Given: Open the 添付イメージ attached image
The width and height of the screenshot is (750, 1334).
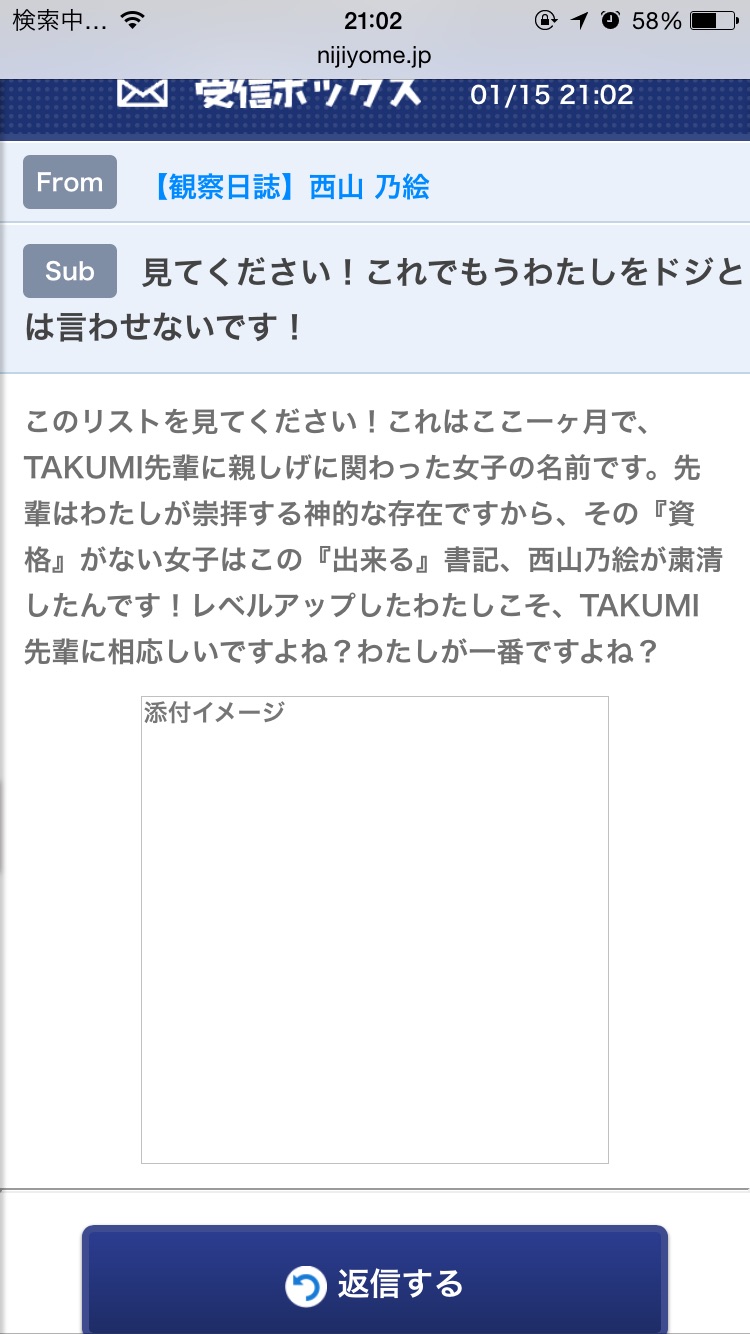Looking at the screenshot, I should pos(374,929).
